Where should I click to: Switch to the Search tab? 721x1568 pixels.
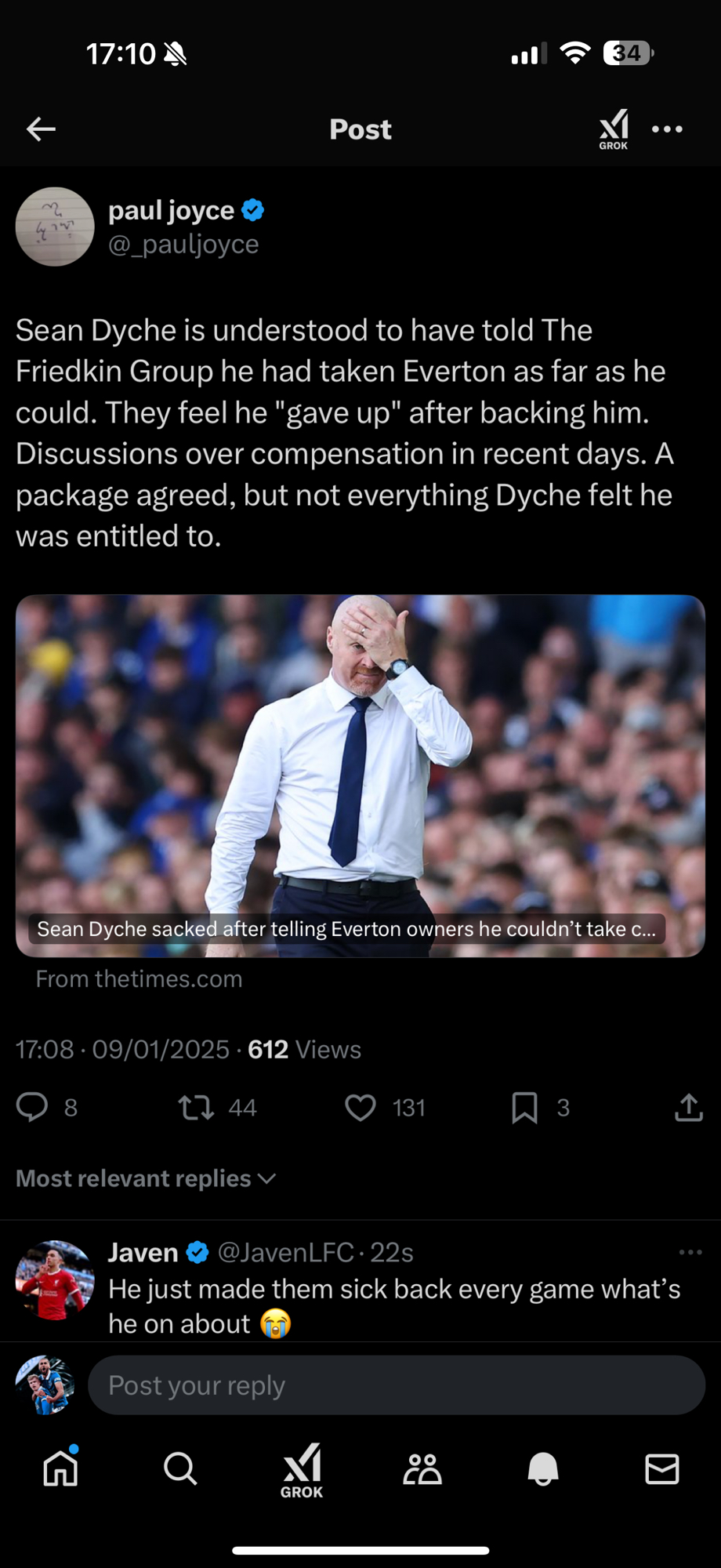[180, 1468]
